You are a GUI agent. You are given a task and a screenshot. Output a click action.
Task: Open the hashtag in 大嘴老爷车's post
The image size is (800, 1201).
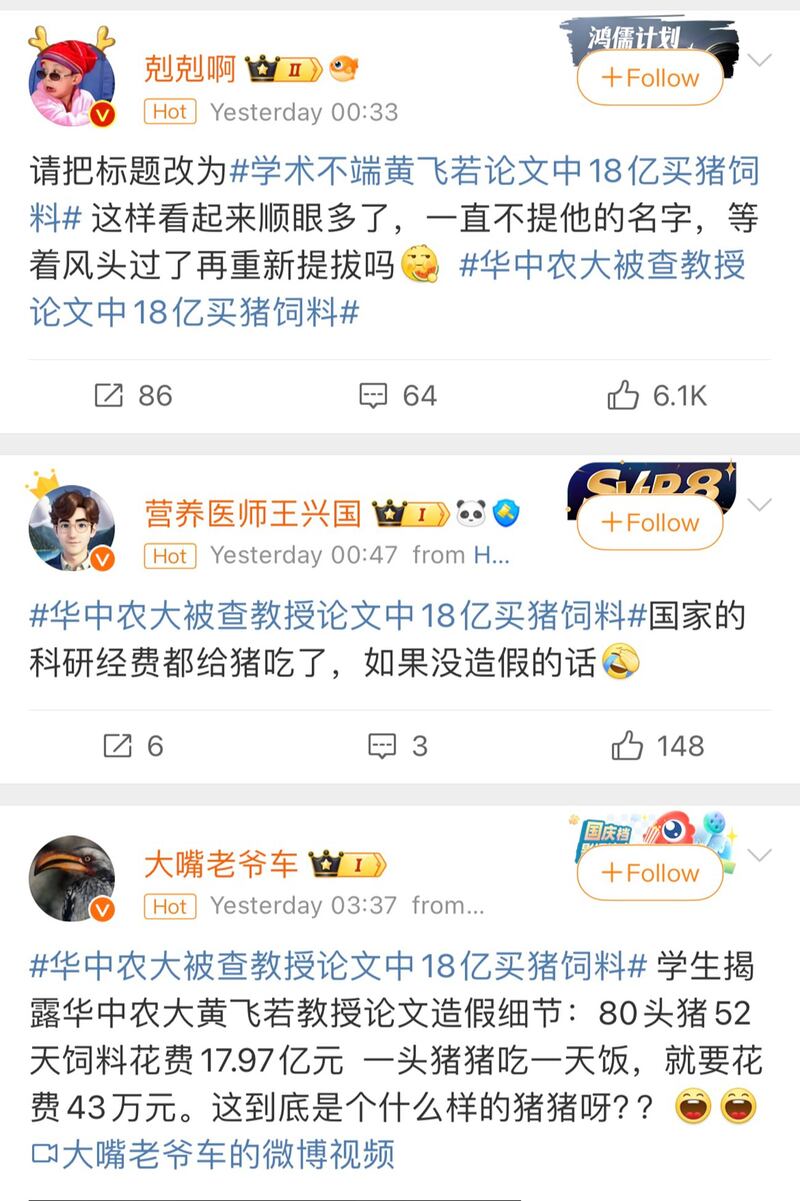340,966
